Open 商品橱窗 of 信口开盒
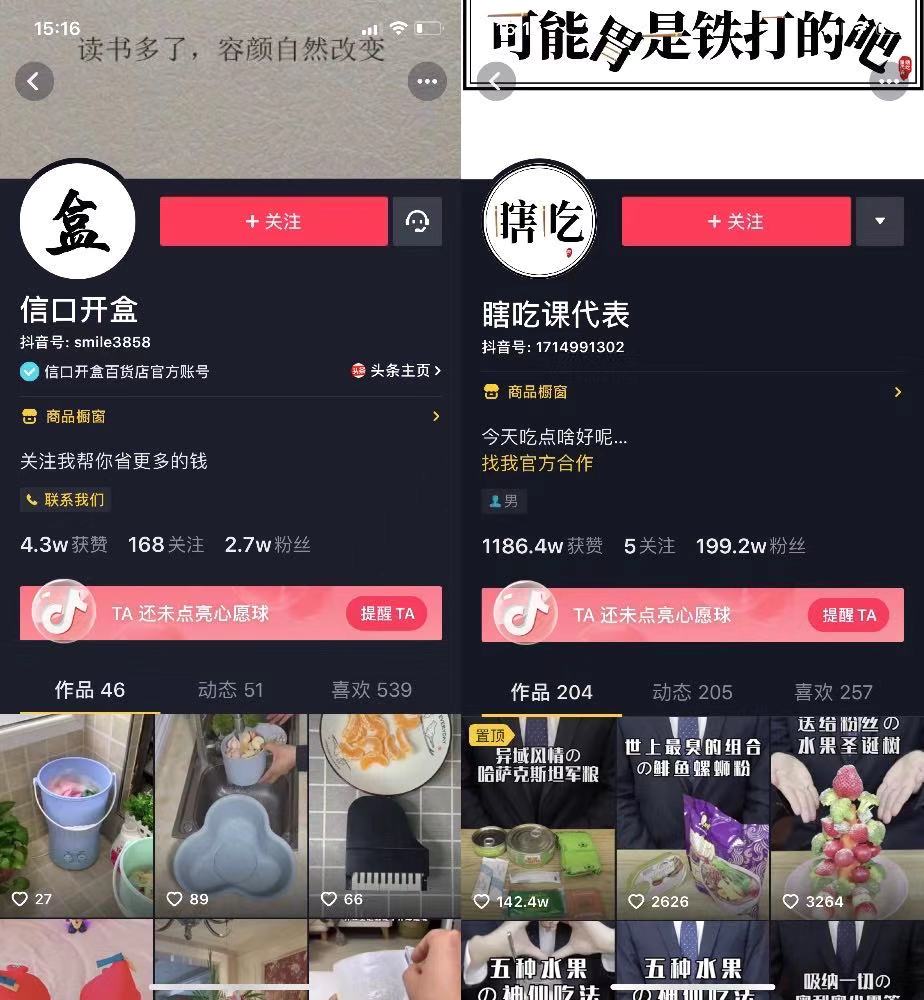 [x=230, y=416]
